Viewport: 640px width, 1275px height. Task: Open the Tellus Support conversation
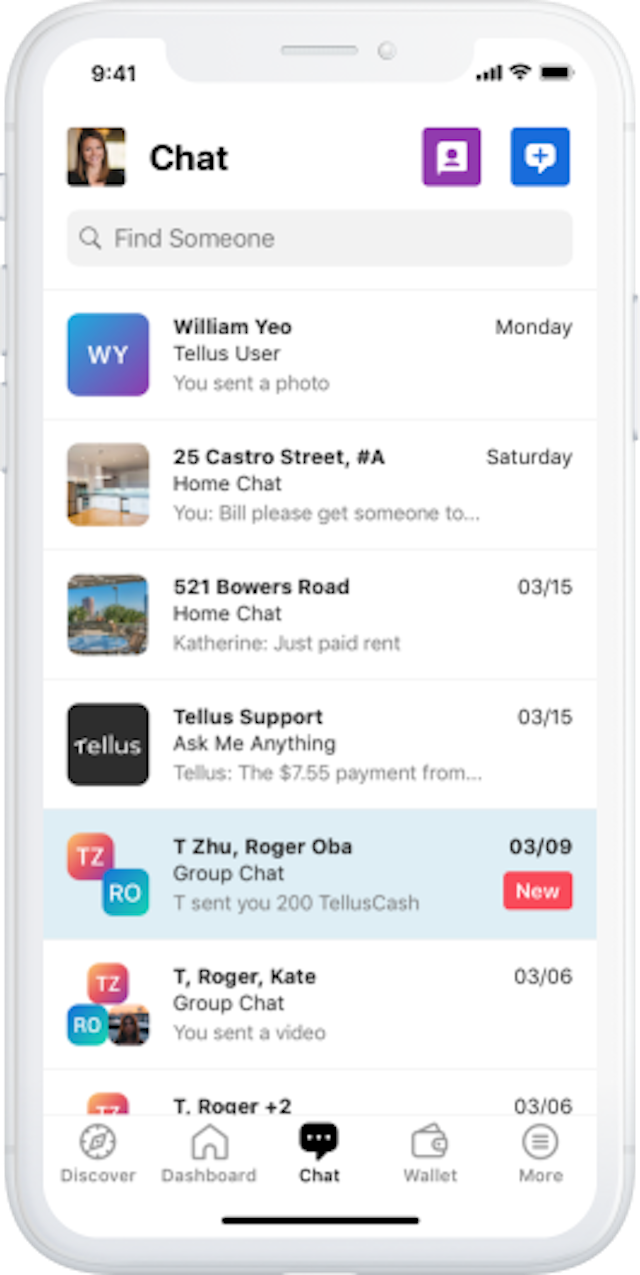click(x=320, y=745)
